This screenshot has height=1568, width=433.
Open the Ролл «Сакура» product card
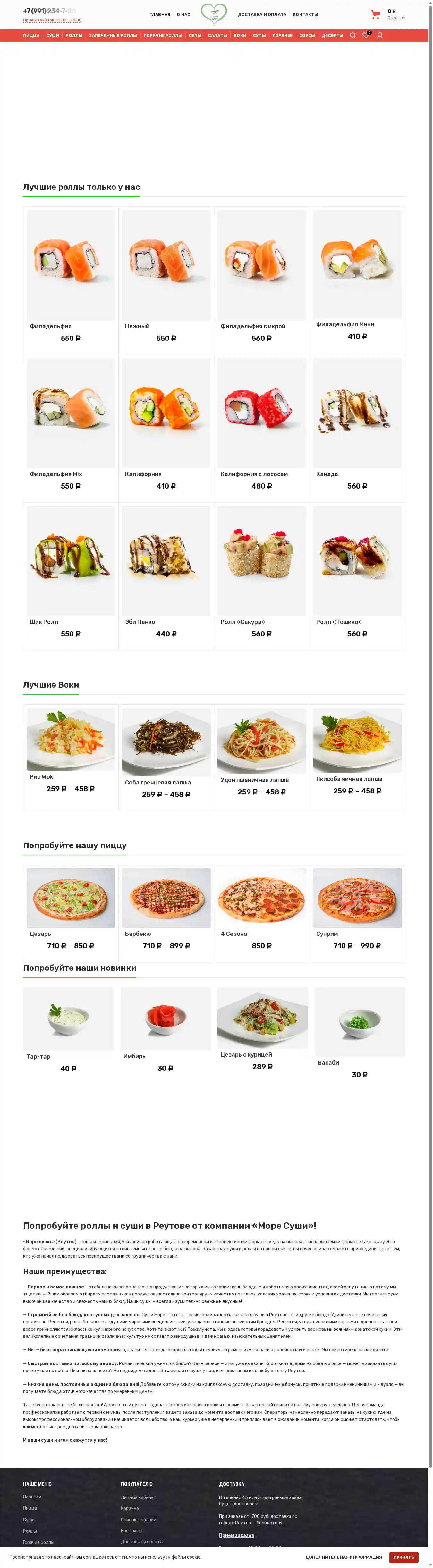click(x=262, y=561)
